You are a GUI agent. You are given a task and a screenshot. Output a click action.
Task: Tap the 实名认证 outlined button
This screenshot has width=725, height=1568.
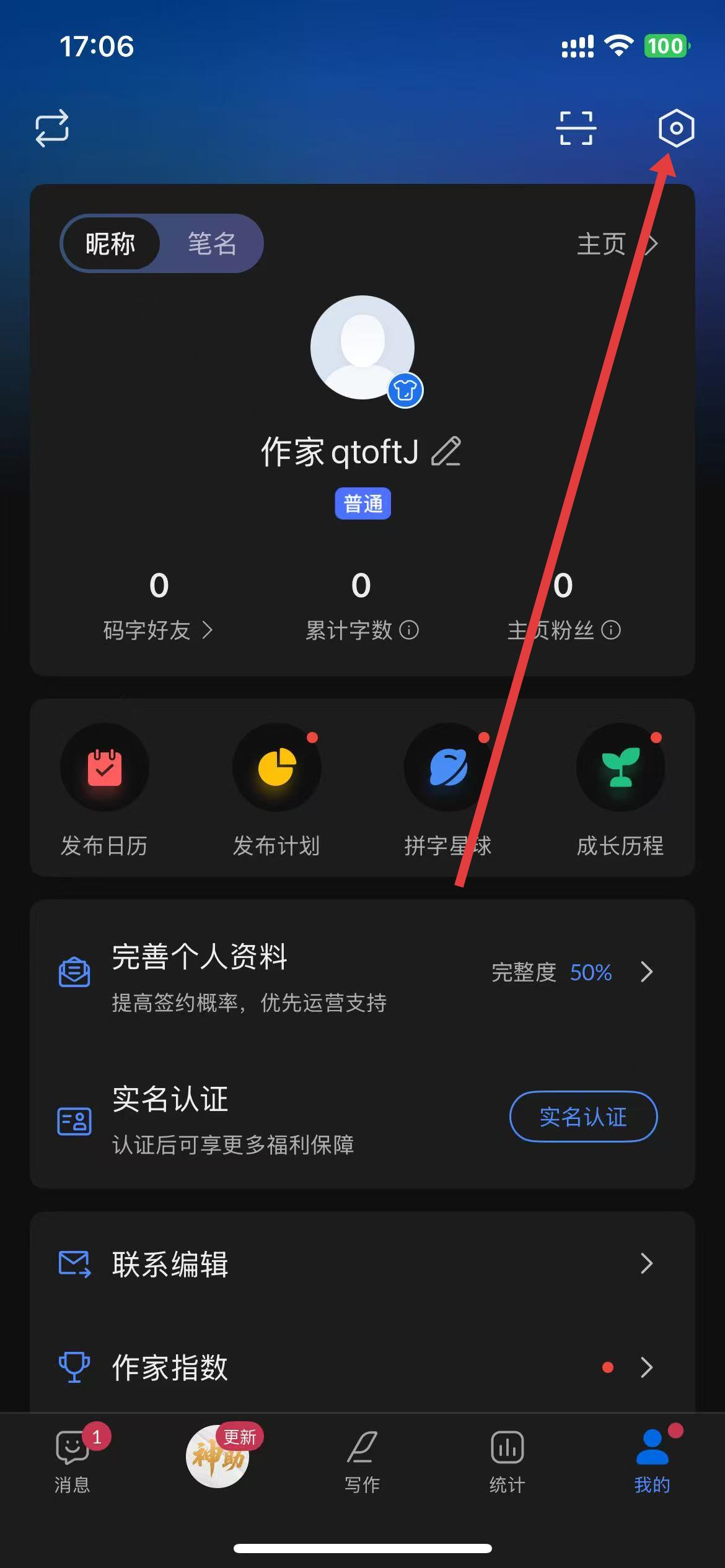583,1117
